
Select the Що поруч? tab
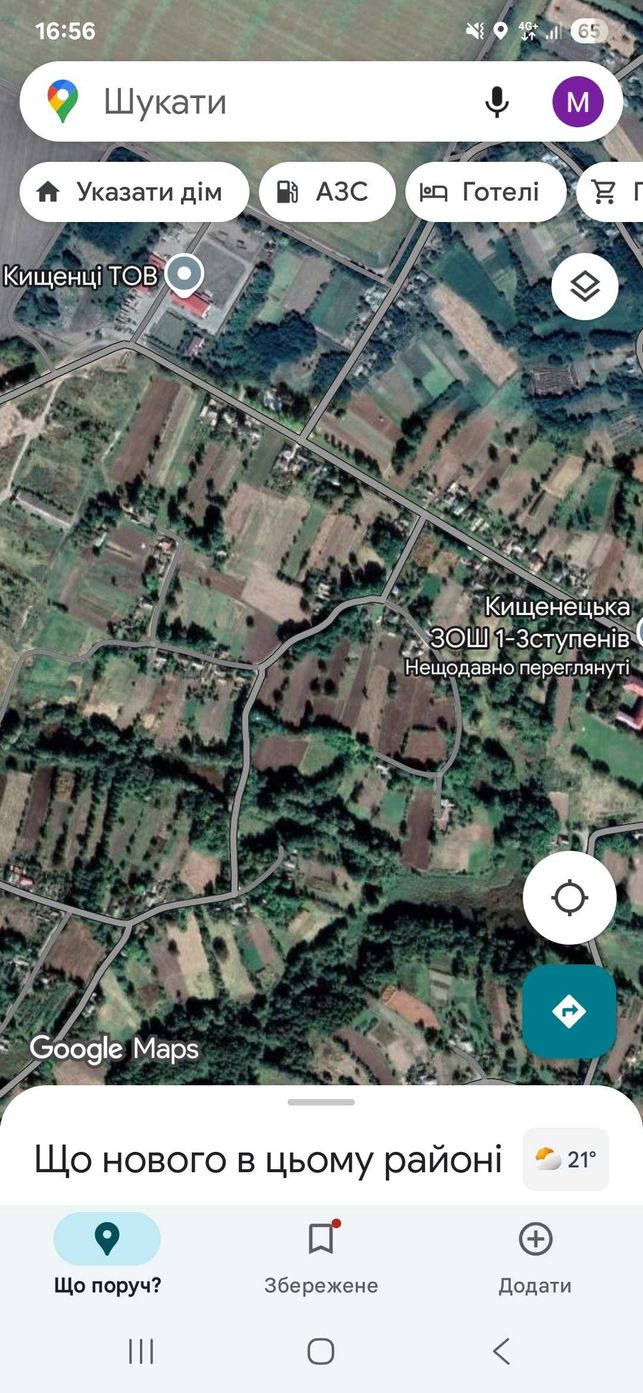point(107,1256)
